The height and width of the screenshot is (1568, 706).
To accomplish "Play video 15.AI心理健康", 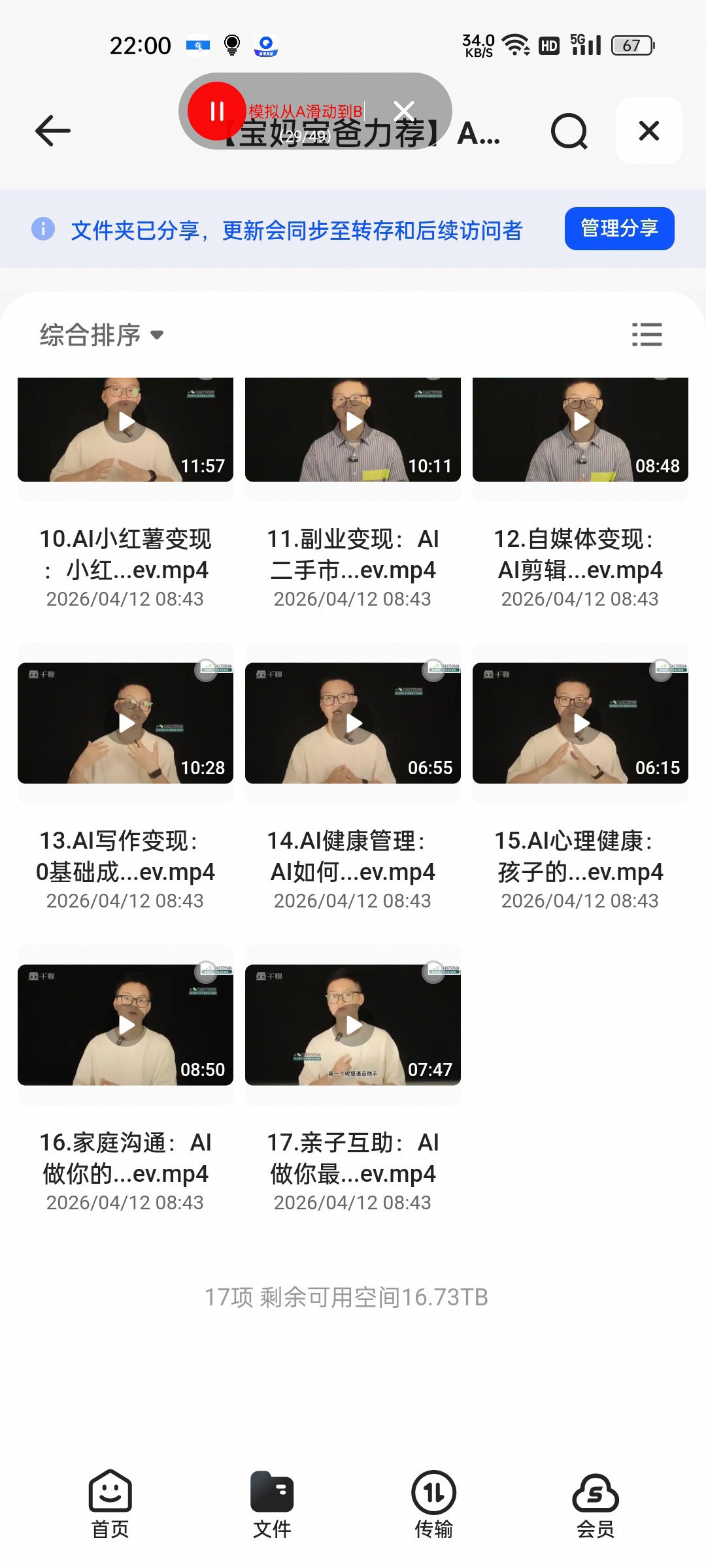I will pyautogui.click(x=580, y=723).
